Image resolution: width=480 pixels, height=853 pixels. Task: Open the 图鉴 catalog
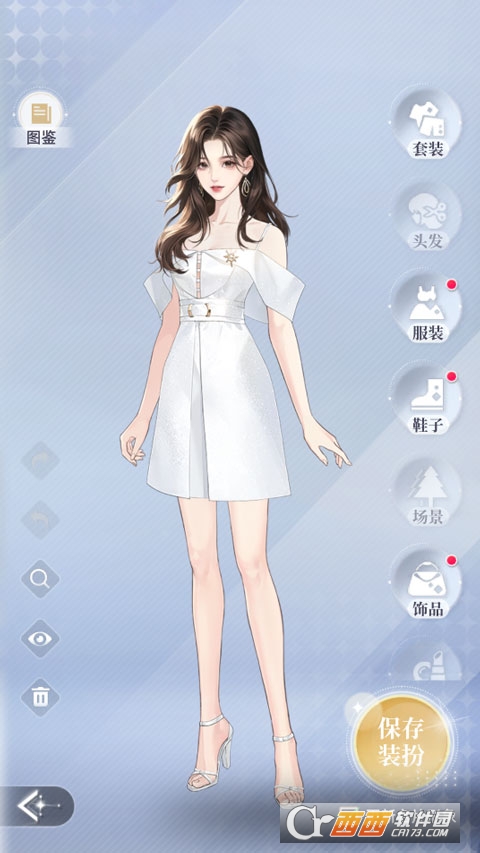click(41, 120)
